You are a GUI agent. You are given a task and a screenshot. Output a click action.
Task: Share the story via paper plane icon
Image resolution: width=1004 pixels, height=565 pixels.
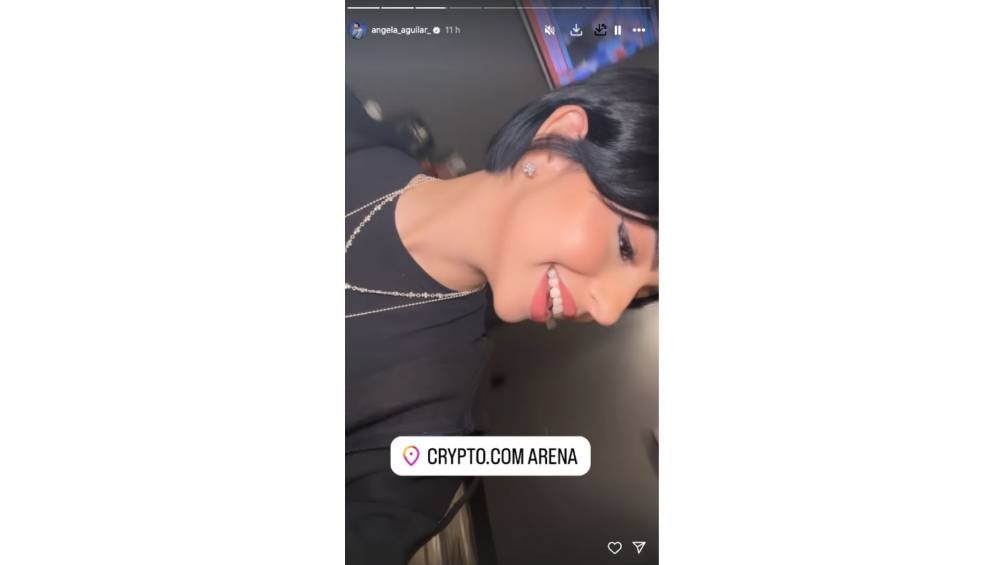click(639, 547)
